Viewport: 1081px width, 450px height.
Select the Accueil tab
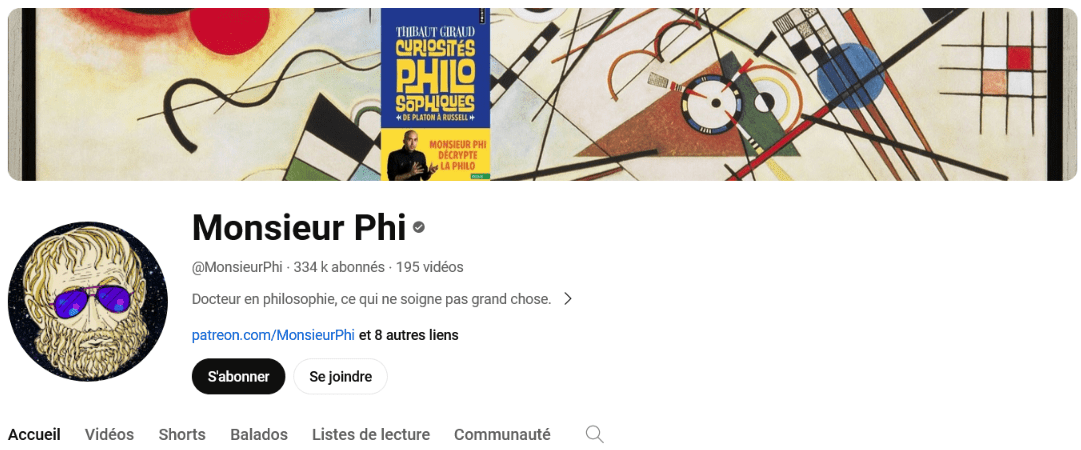(x=34, y=435)
